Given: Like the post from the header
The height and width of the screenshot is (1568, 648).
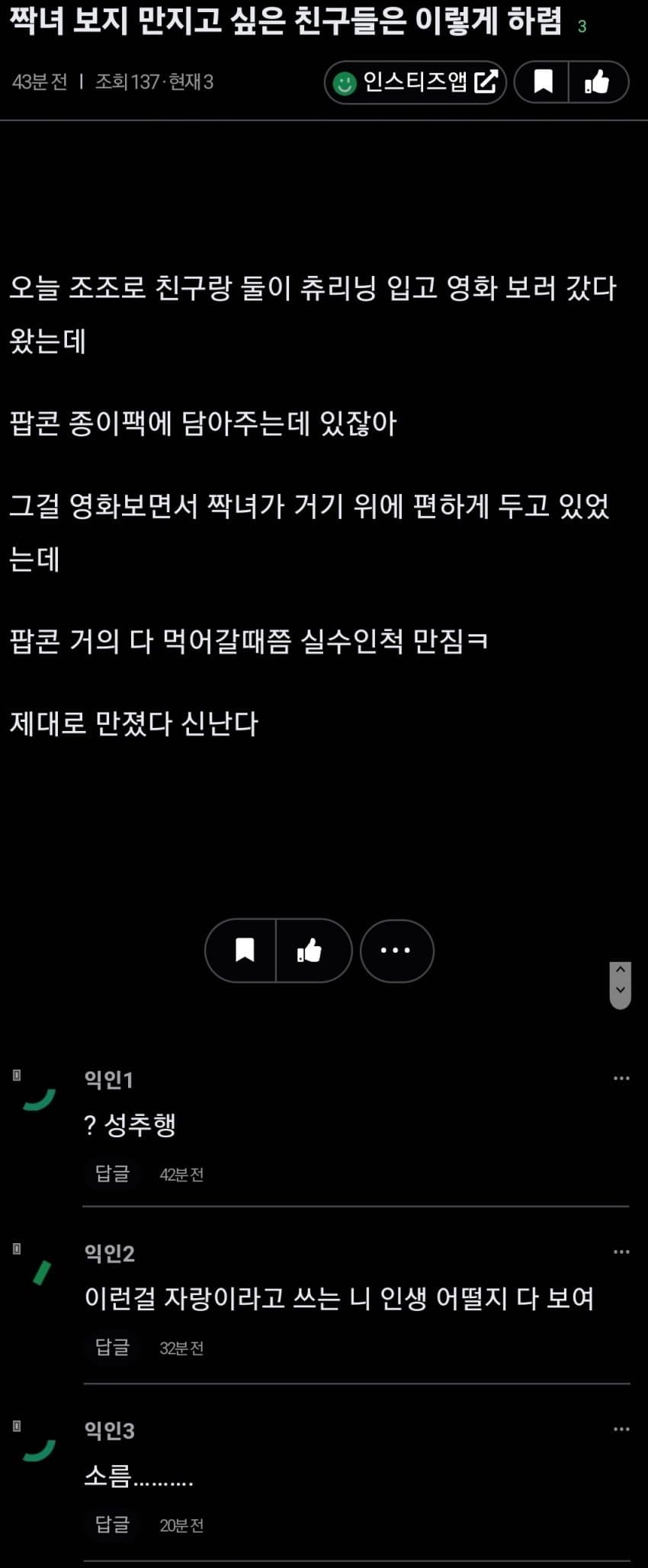Looking at the screenshot, I should click(x=597, y=82).
